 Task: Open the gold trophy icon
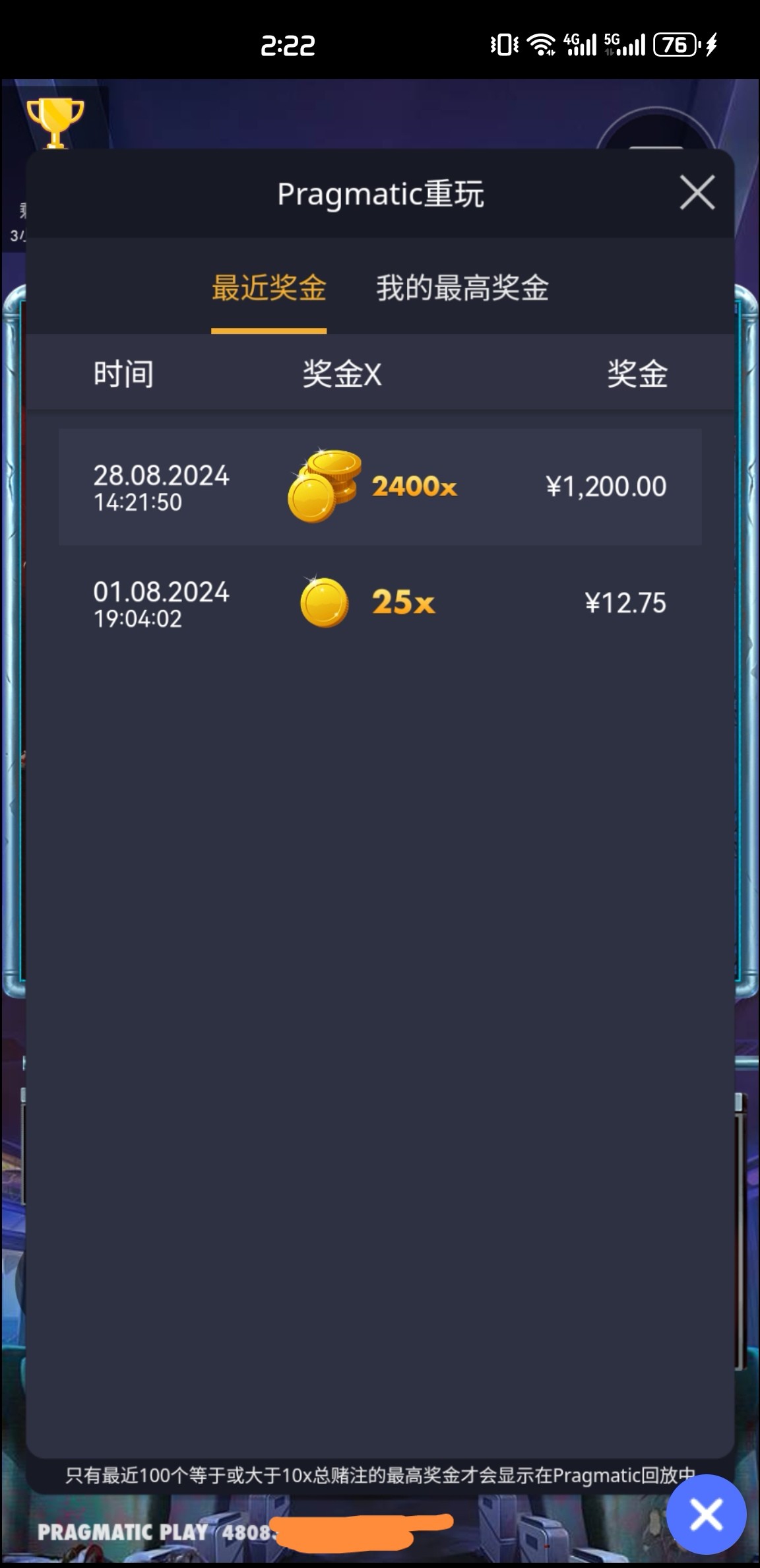click(x=55, y=122)
